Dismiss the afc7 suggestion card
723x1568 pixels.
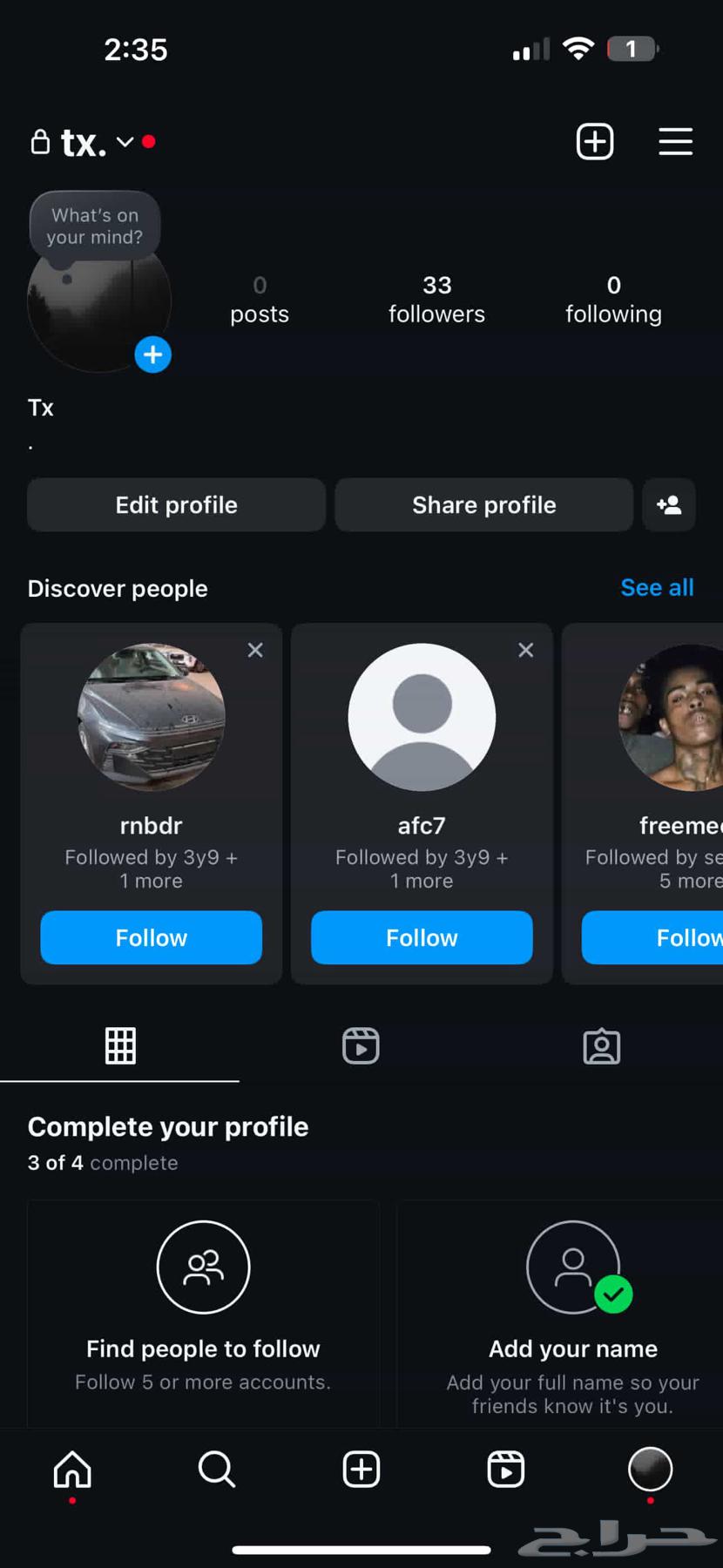(525, 650)
